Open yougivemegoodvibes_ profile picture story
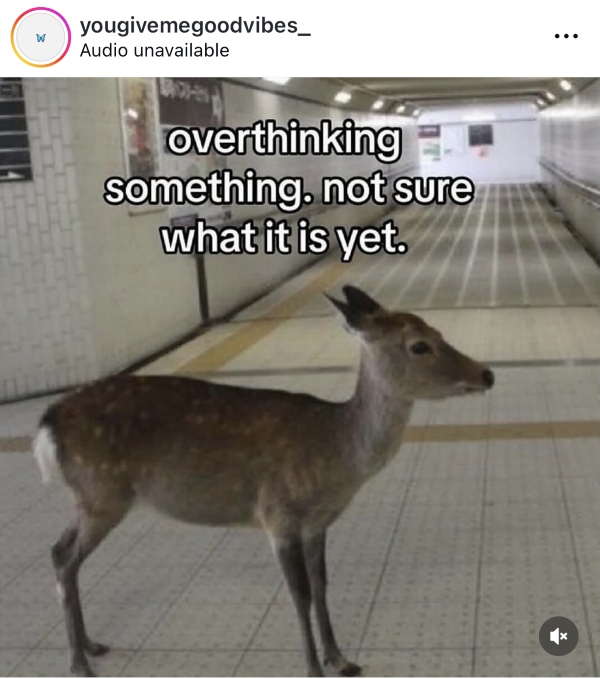 [x=41, y=38]
